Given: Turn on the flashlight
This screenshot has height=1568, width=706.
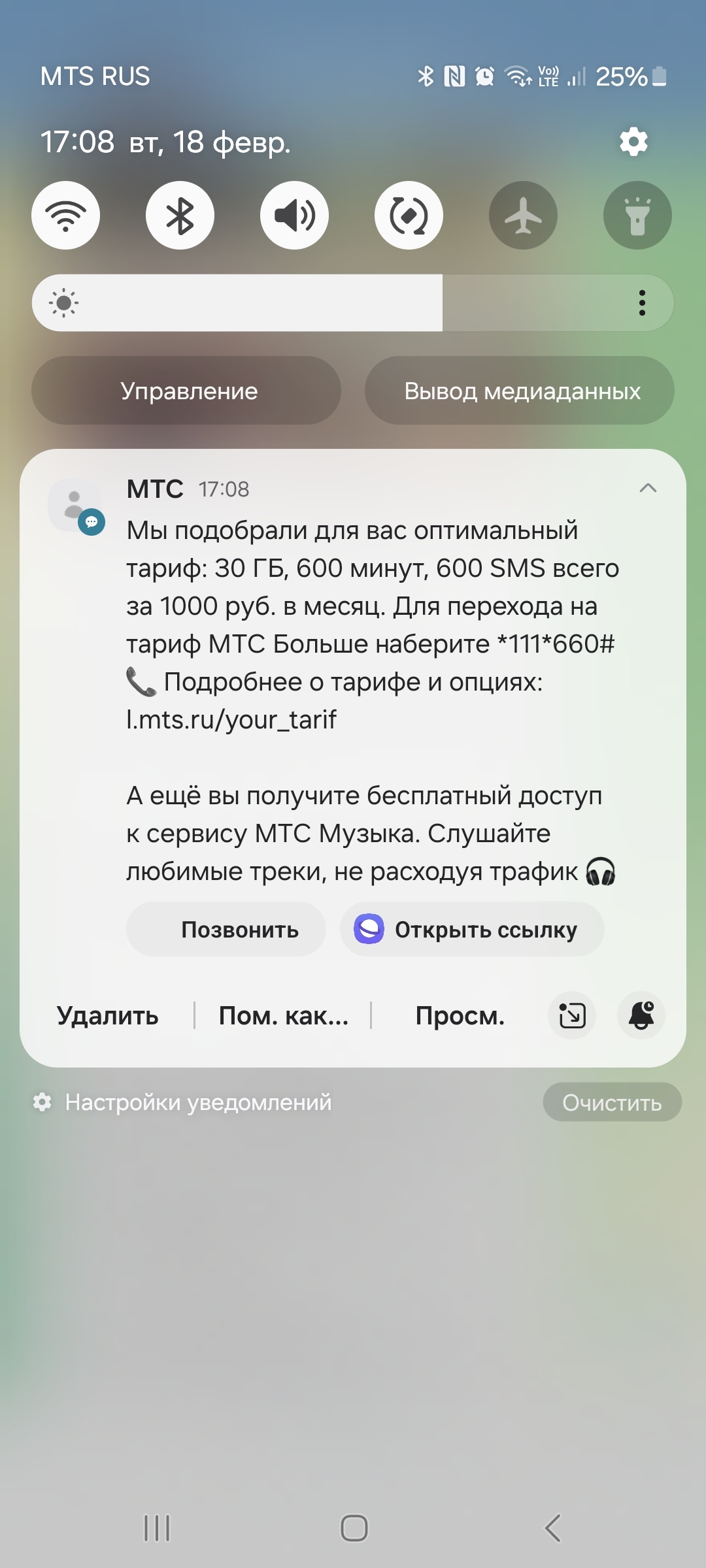Looking at the screenshot, I should [x=637, y=216].
